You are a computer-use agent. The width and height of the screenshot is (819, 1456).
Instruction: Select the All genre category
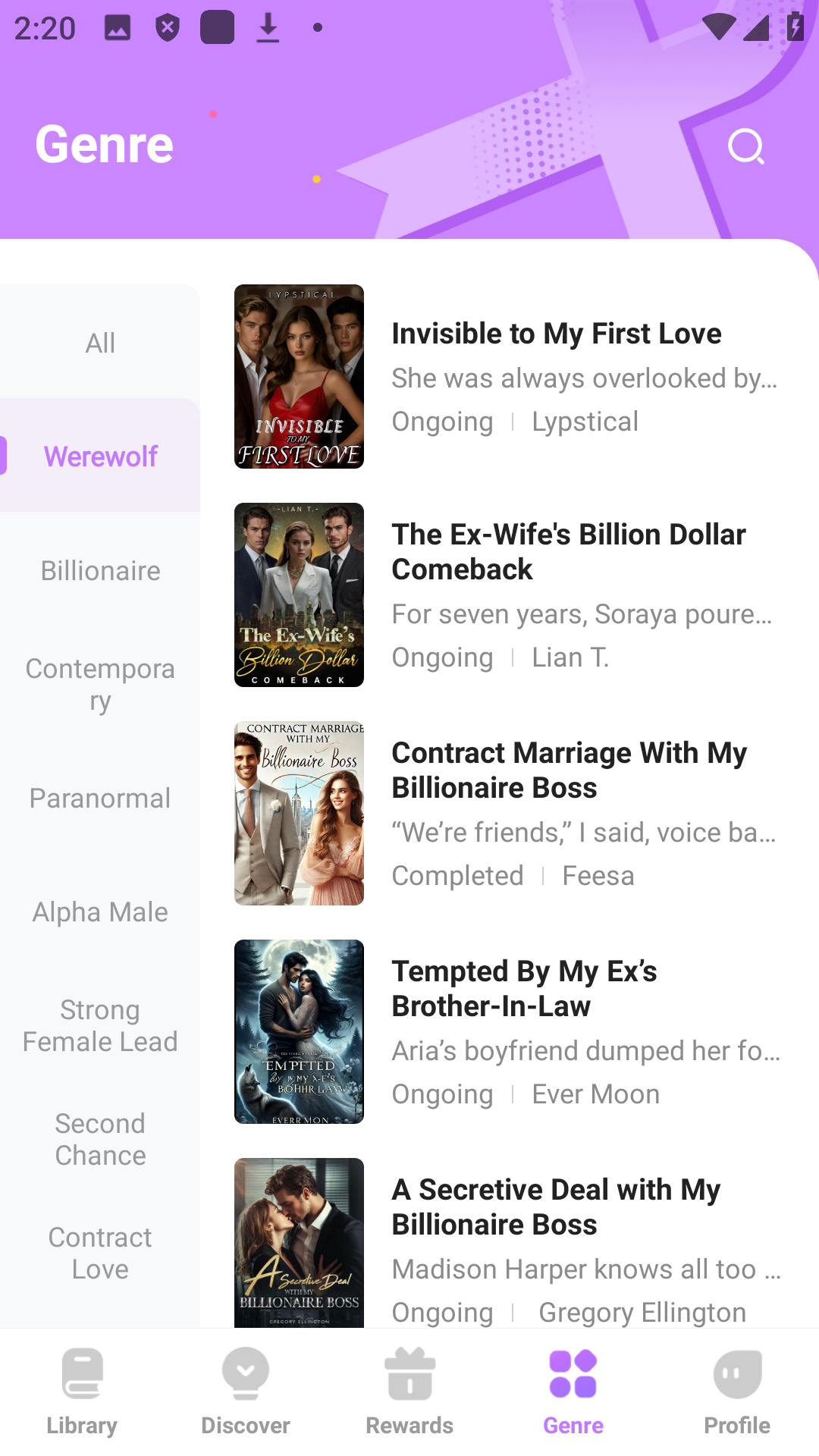pos(100,343)
